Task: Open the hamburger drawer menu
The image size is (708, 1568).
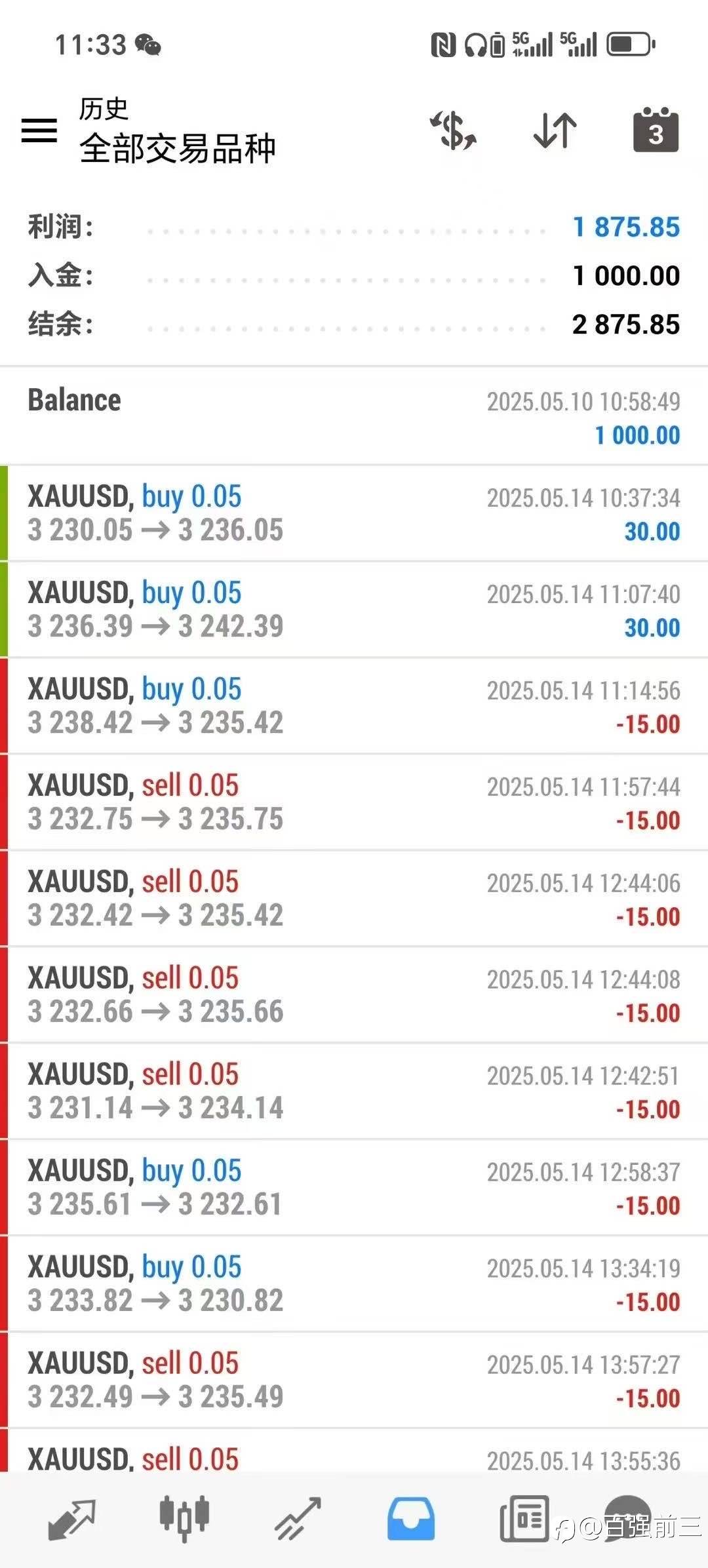Action: click(x=39, y=130)
